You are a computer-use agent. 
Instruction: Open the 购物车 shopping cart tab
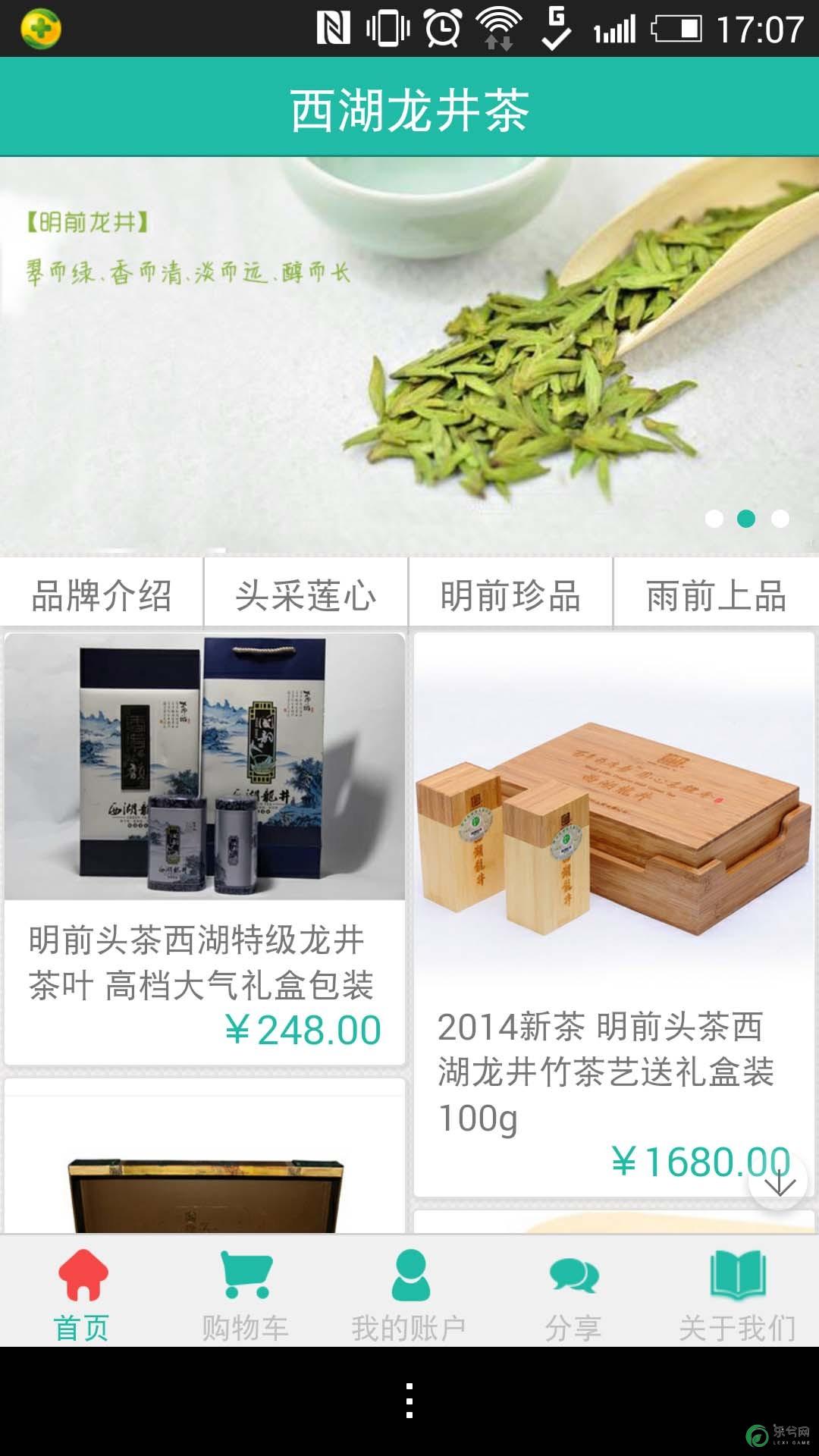coord(246,1294)
